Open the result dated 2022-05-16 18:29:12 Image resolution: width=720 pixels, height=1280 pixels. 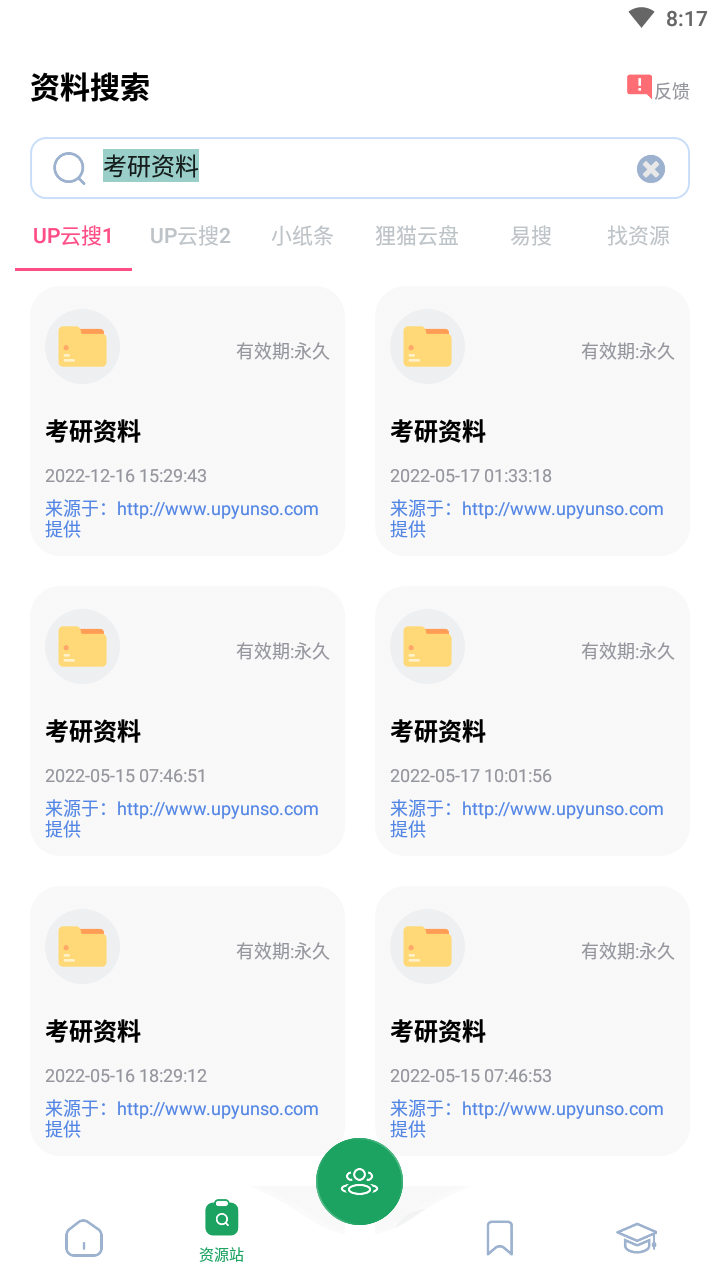(x=187, y=1021)
